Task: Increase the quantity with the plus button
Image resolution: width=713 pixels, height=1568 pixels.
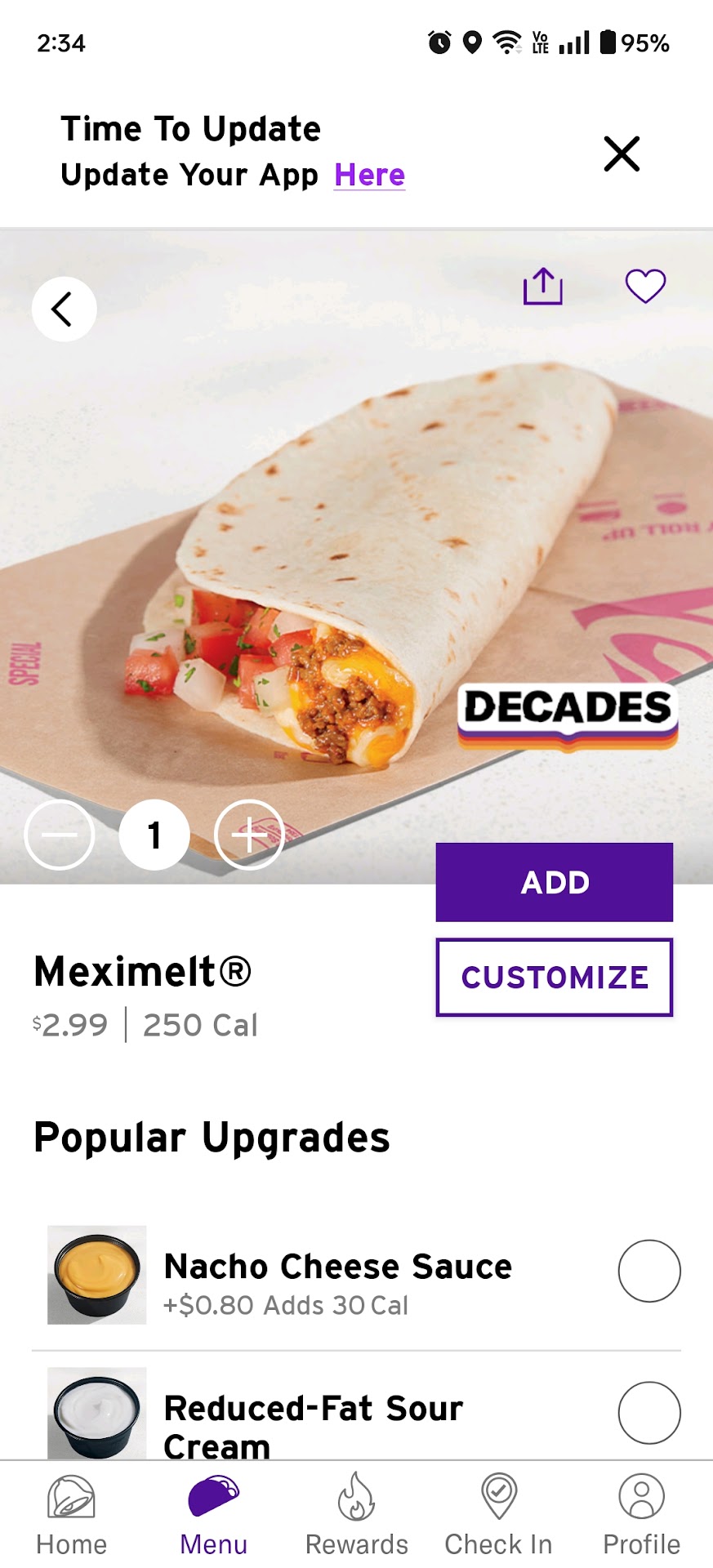Action: [248, 835]
